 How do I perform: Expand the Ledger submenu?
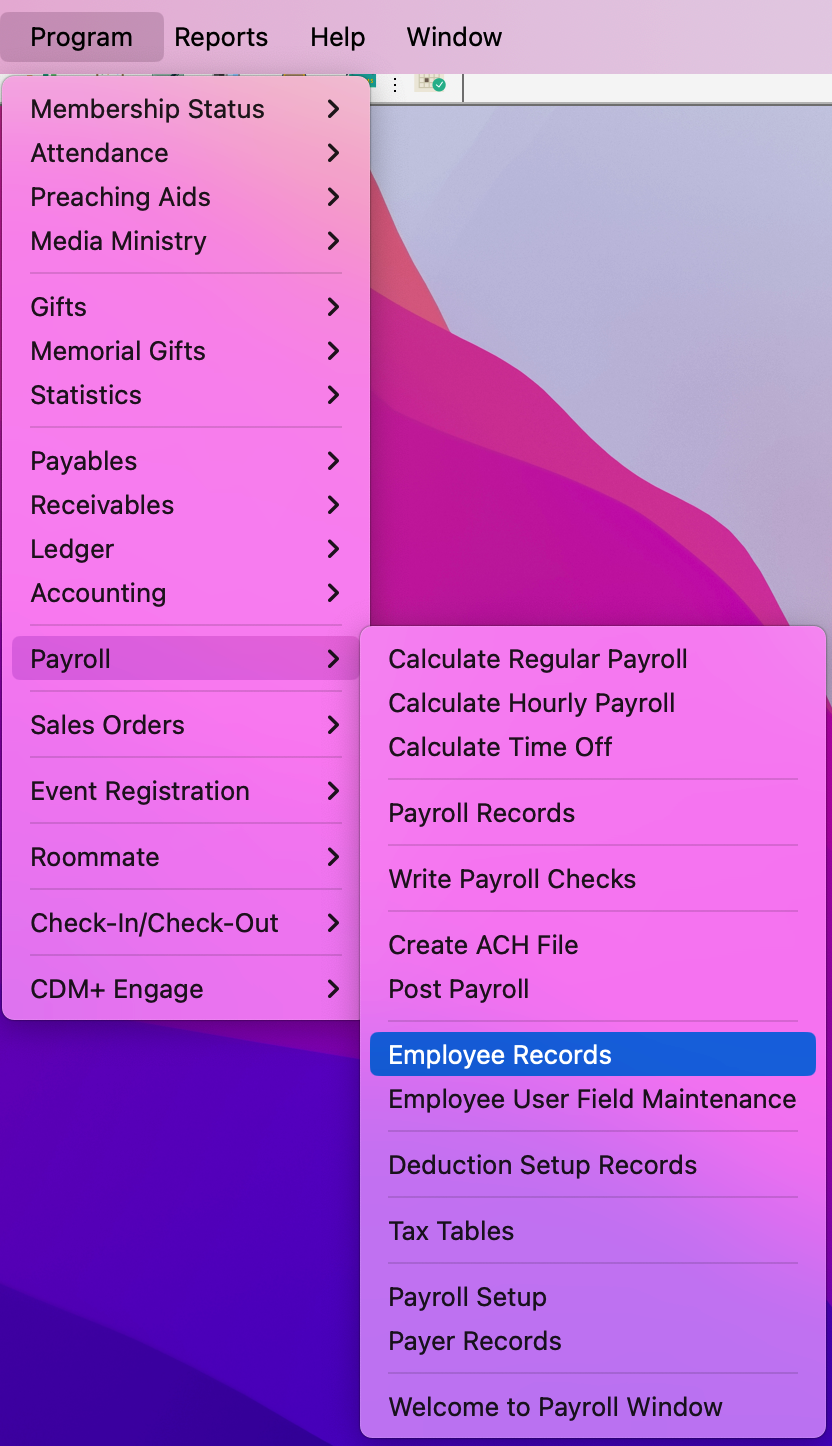coord(185,549)
